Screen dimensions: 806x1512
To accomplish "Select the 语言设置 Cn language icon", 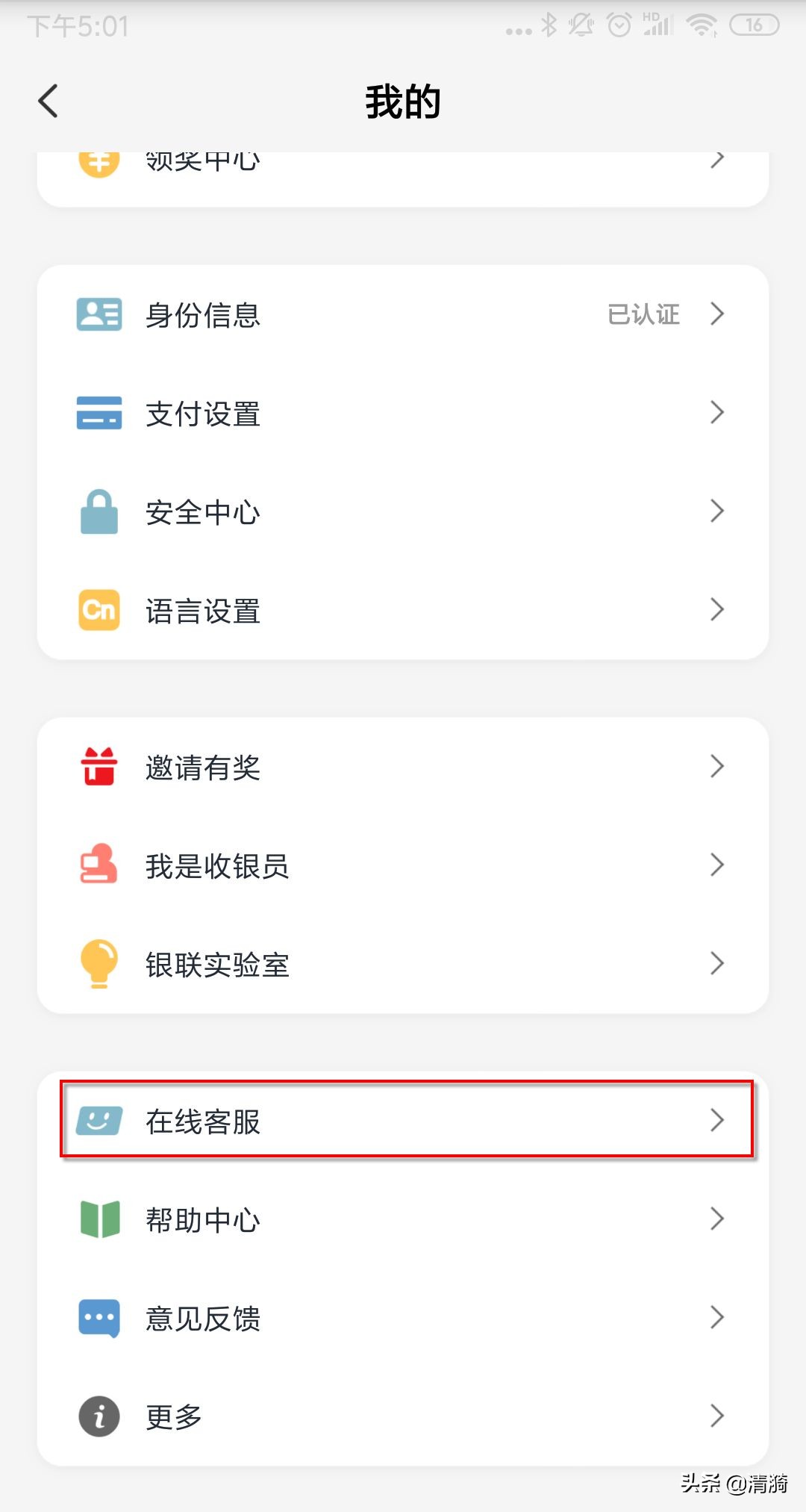I will (x=99, y=609).
